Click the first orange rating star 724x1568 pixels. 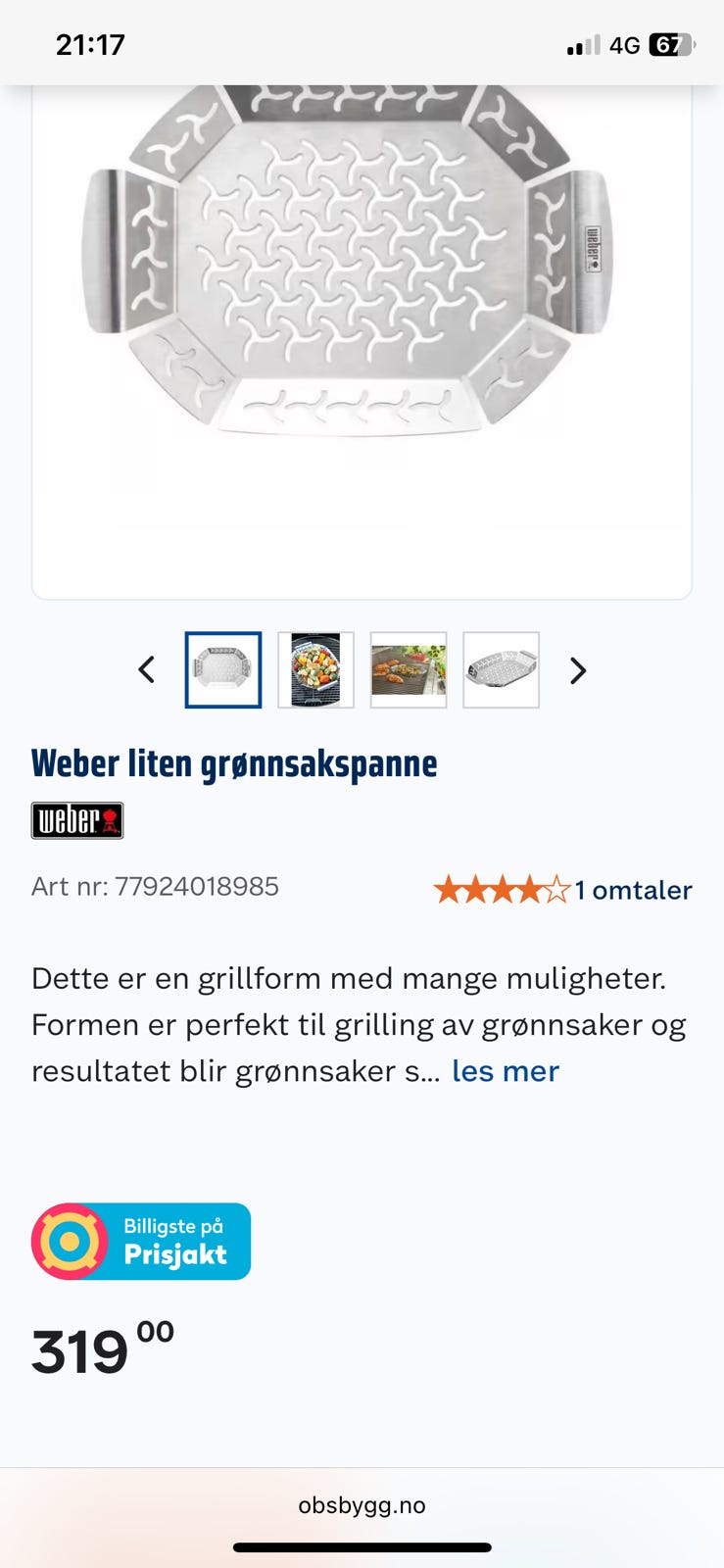(451, 890)
